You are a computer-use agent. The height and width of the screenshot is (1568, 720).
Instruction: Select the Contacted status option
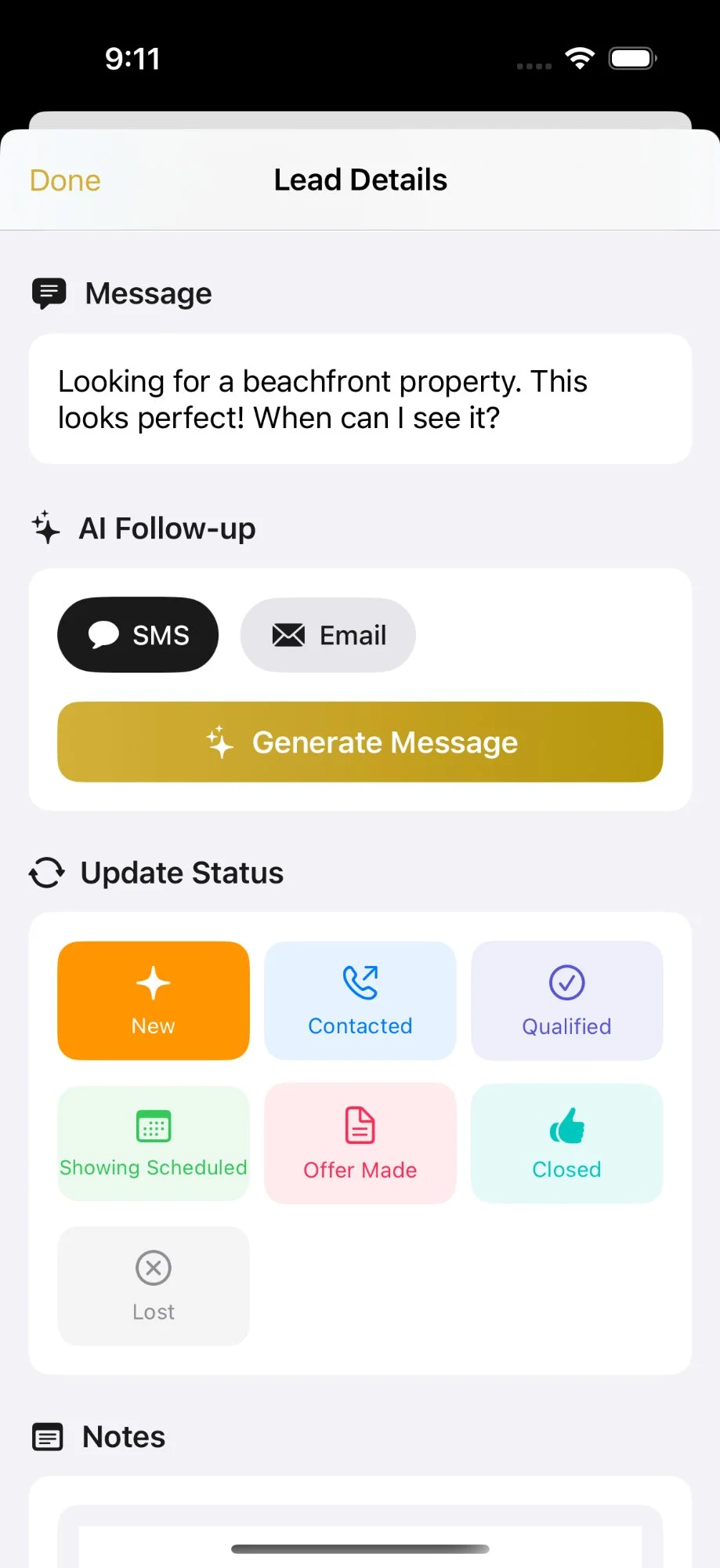point(360,1000)
